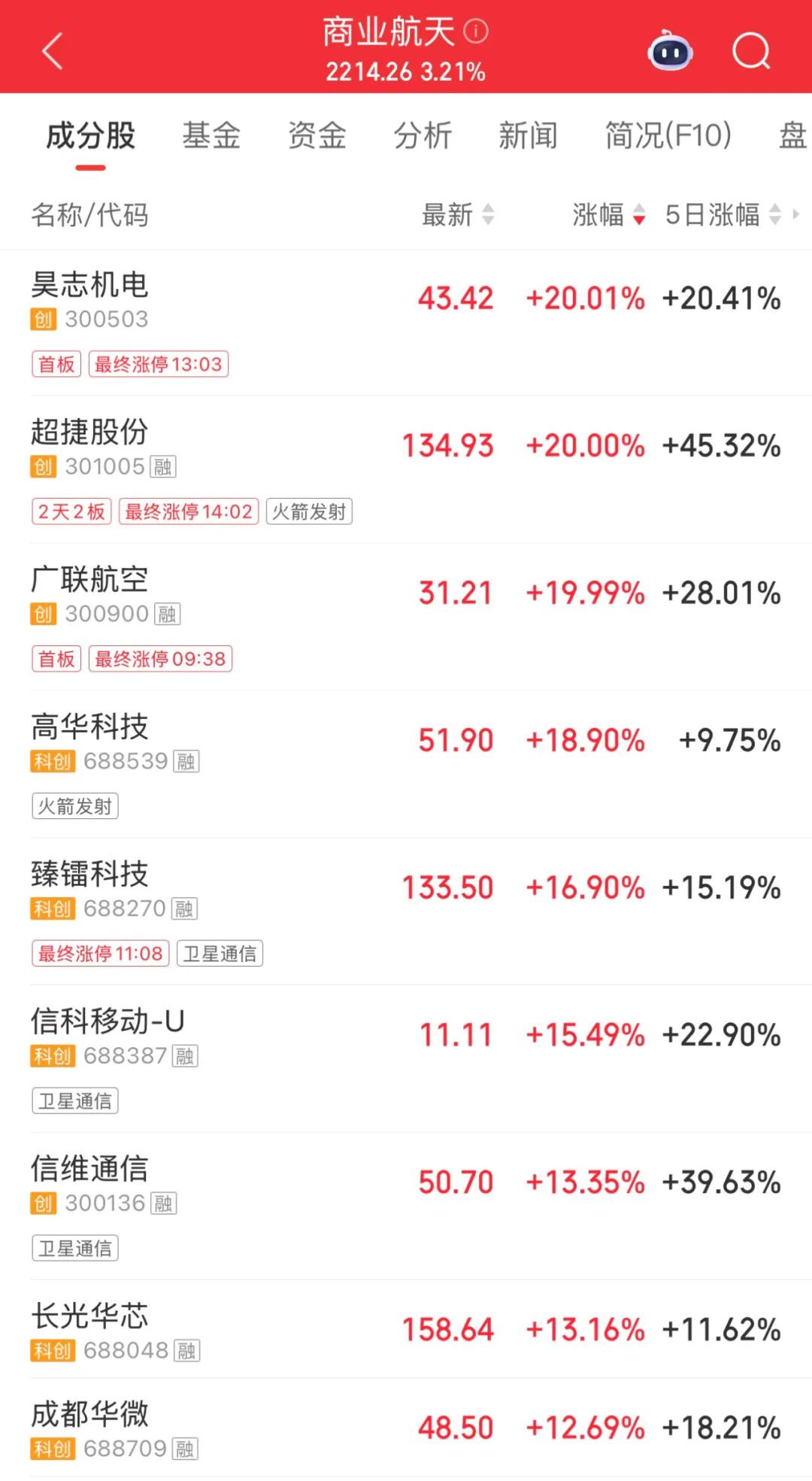Go back using the header arrow
812x1481 pixels.
[53, 51]
